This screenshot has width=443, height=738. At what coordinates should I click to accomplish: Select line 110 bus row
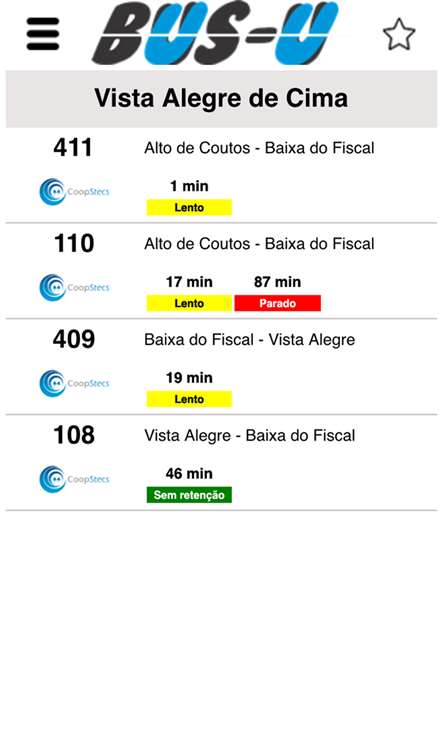click(x=221, y=272)
